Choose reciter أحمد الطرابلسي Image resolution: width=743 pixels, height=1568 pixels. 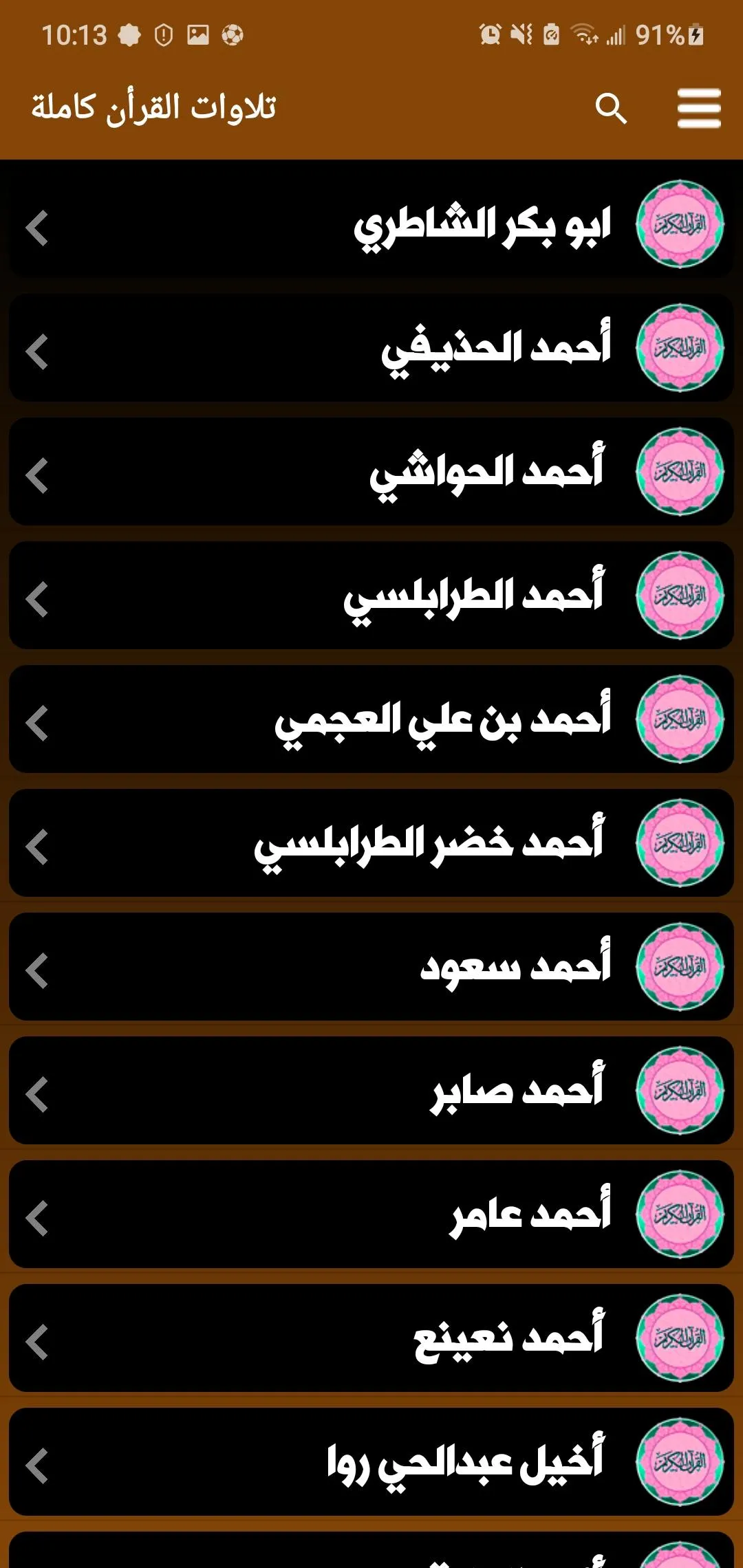pos(371,596)
